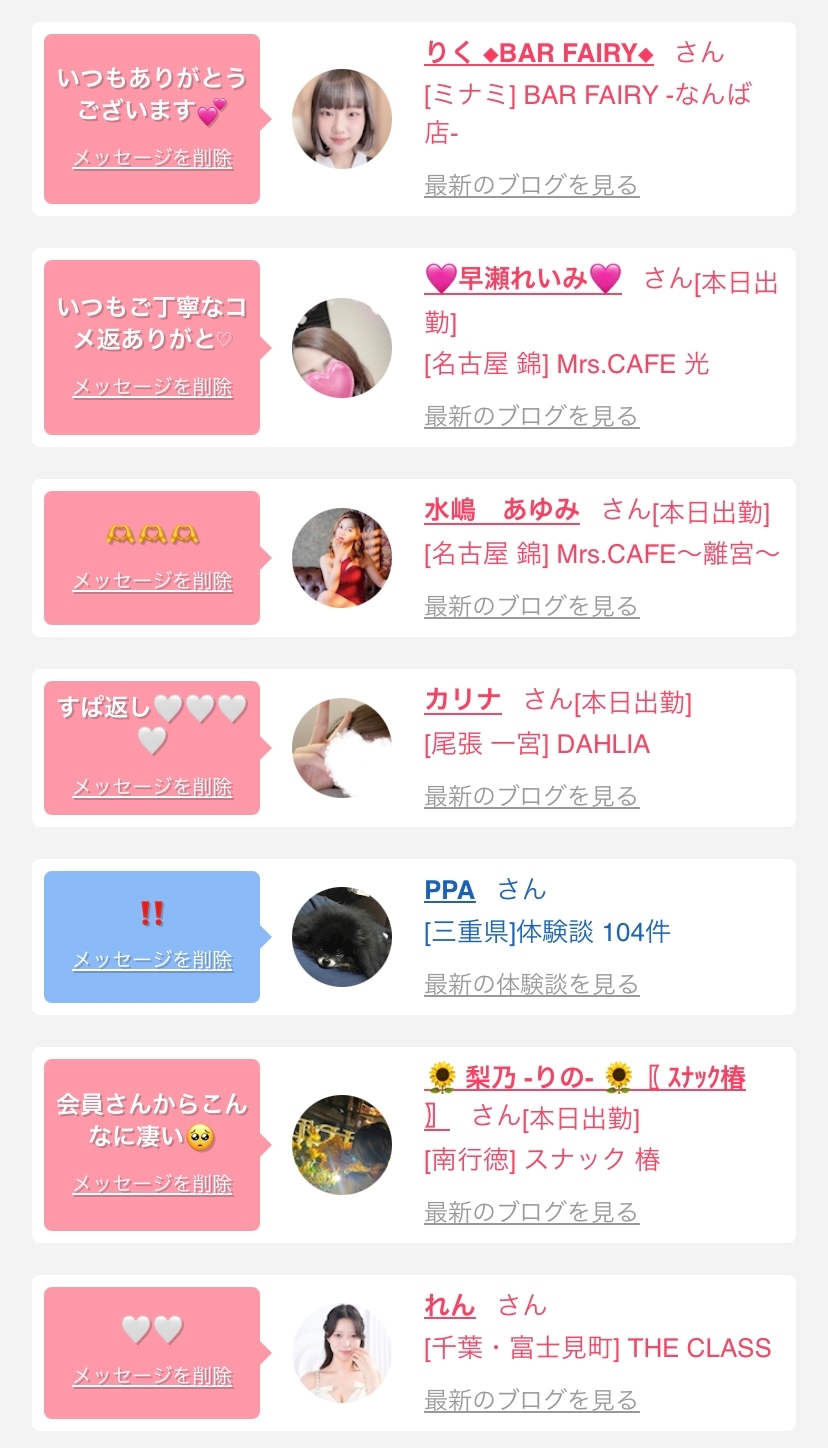Delete the すぱ返し message to カリナ

click(153, 787)
